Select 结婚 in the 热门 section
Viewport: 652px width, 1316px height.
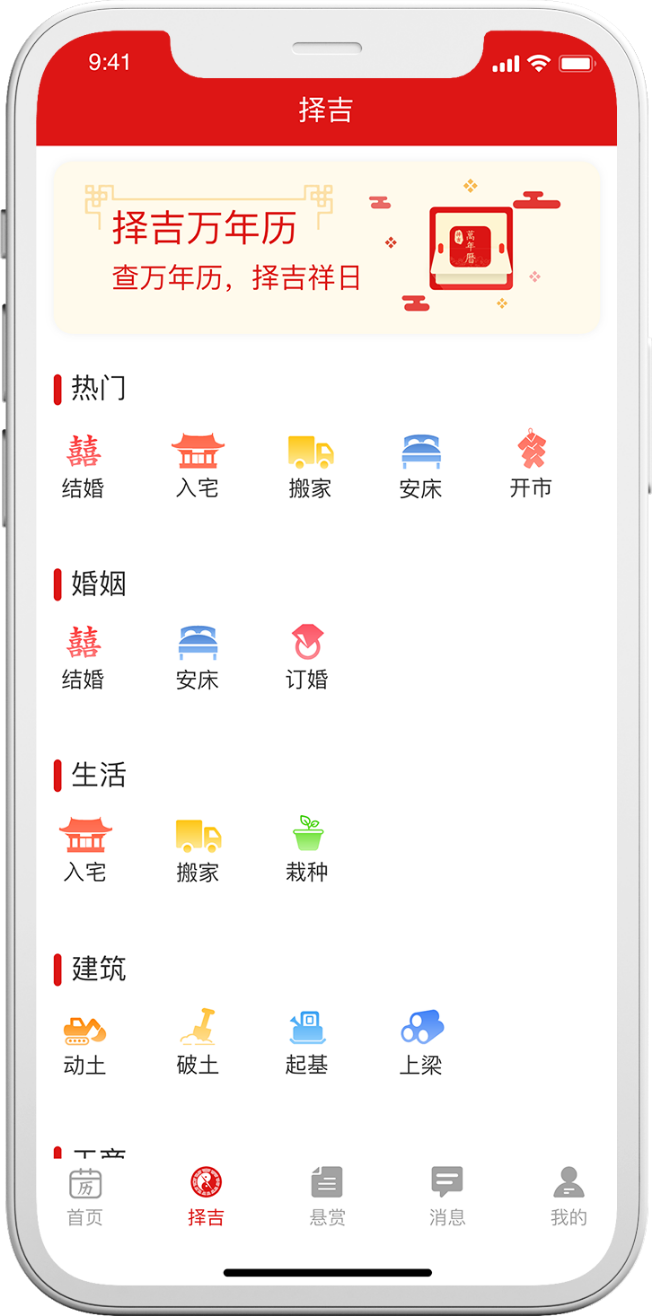click(x=84, y=465)
